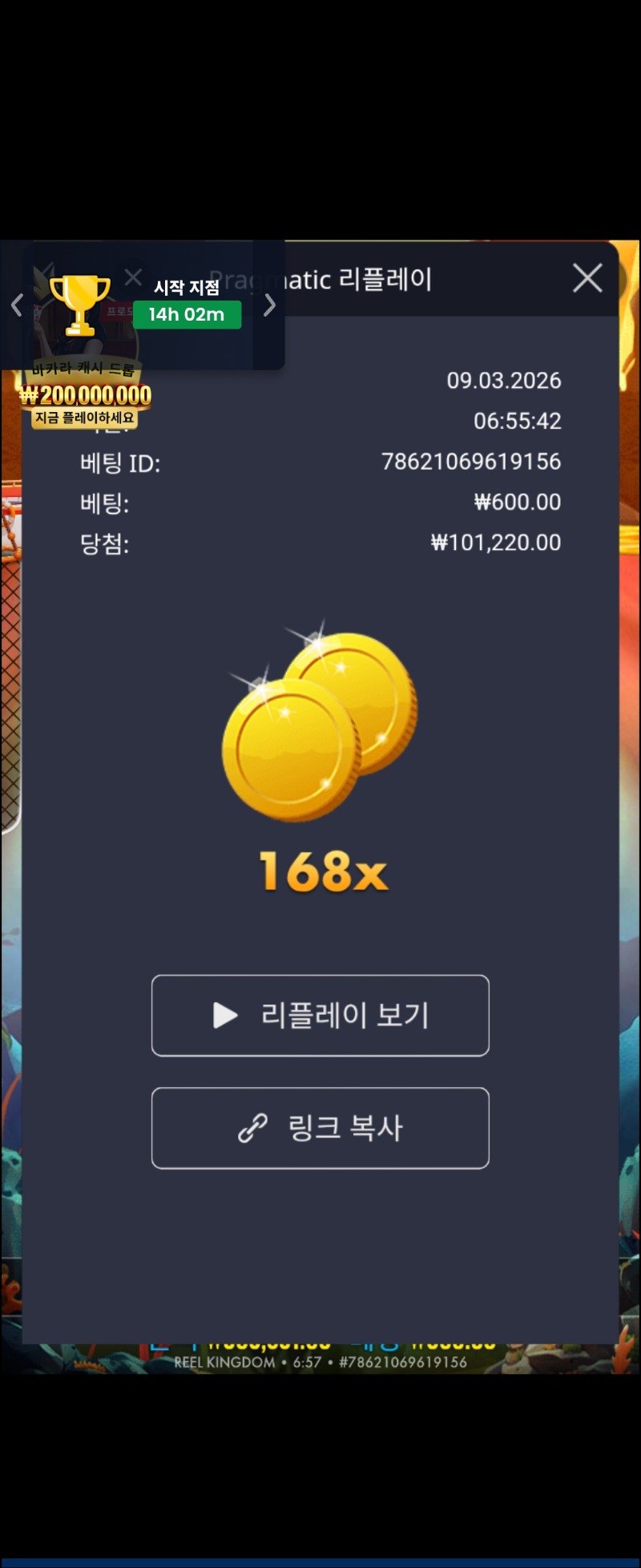The width and height of the screenshot is (641, 1568).
Task: Tap the 리플레이 보기 button
Action: 320,1015
